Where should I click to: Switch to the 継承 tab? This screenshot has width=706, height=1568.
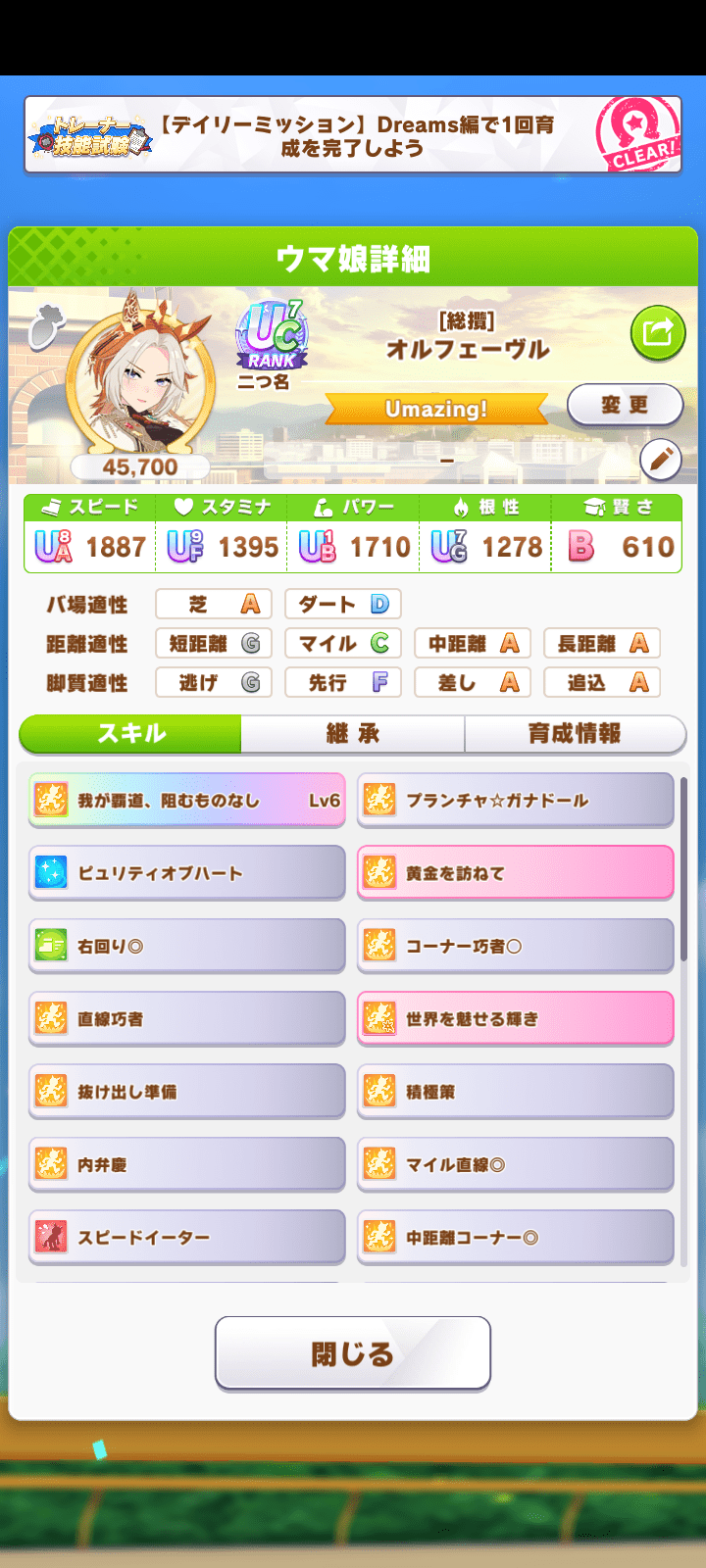[x=352, y=733]
